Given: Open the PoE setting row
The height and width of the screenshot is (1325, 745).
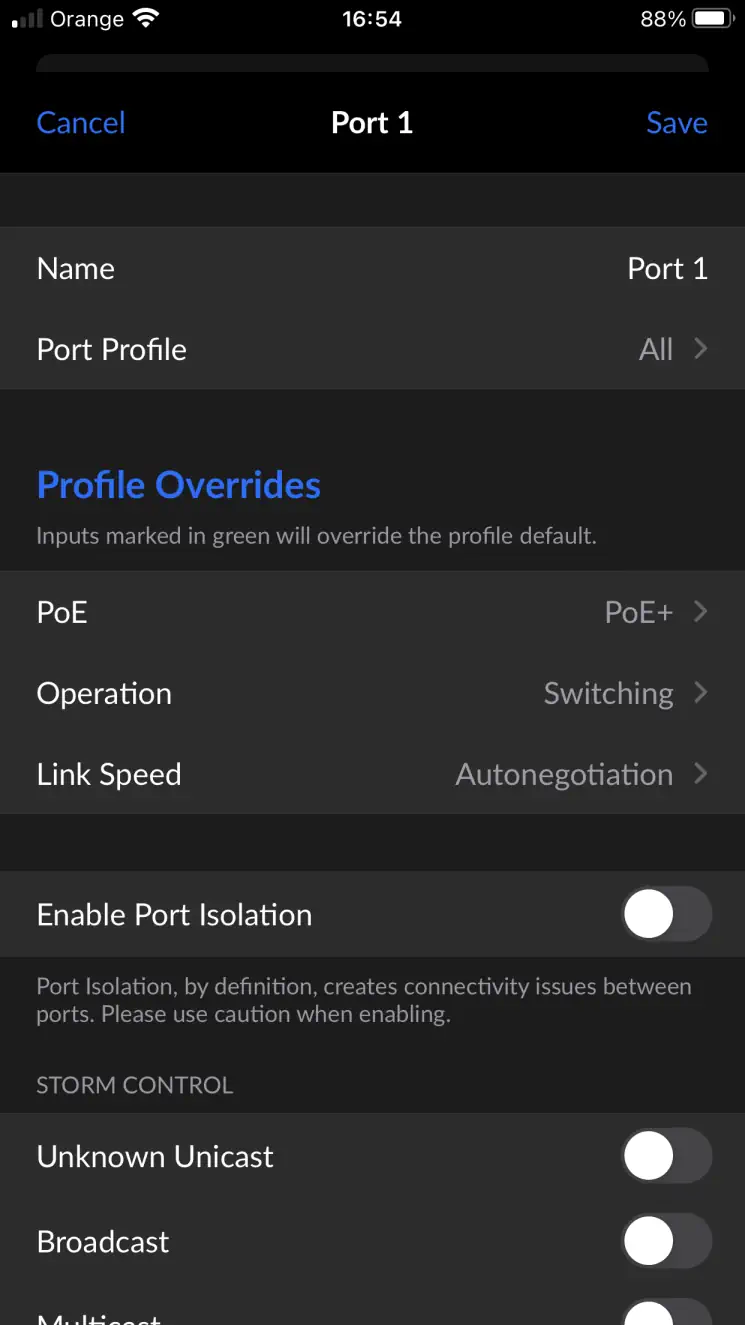Looking at the screenshot, I should (372, 612).
